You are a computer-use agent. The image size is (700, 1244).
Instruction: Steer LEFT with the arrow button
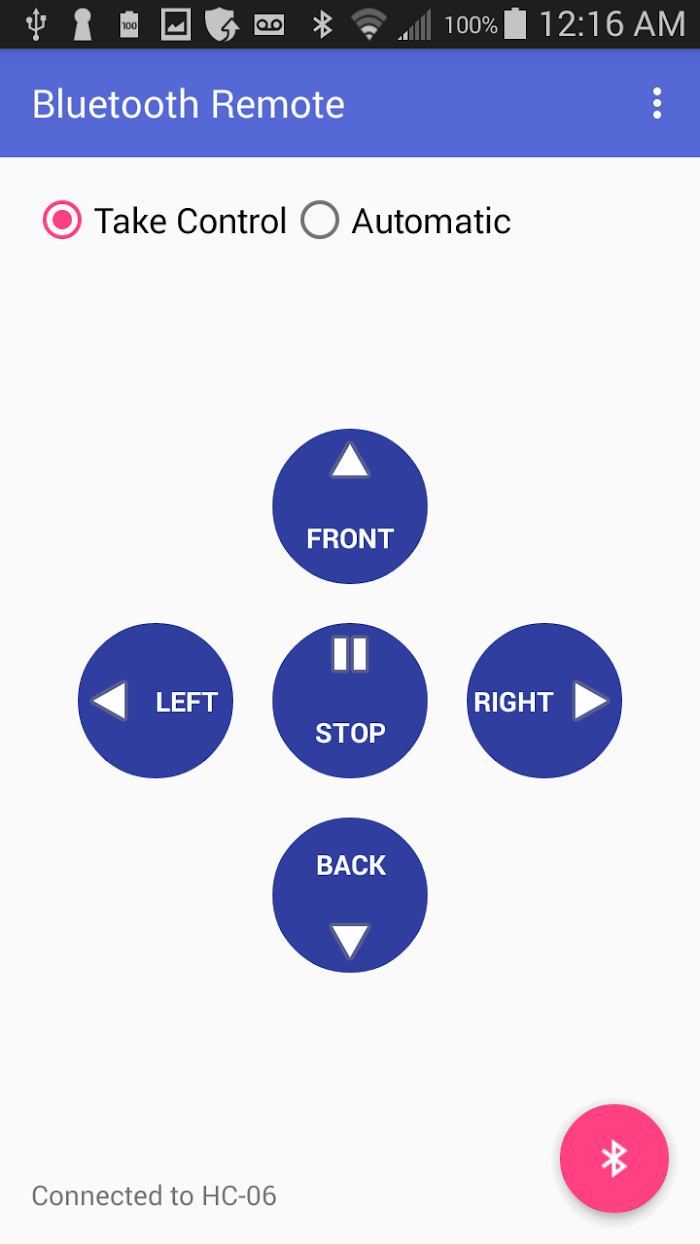click(155, 701)
